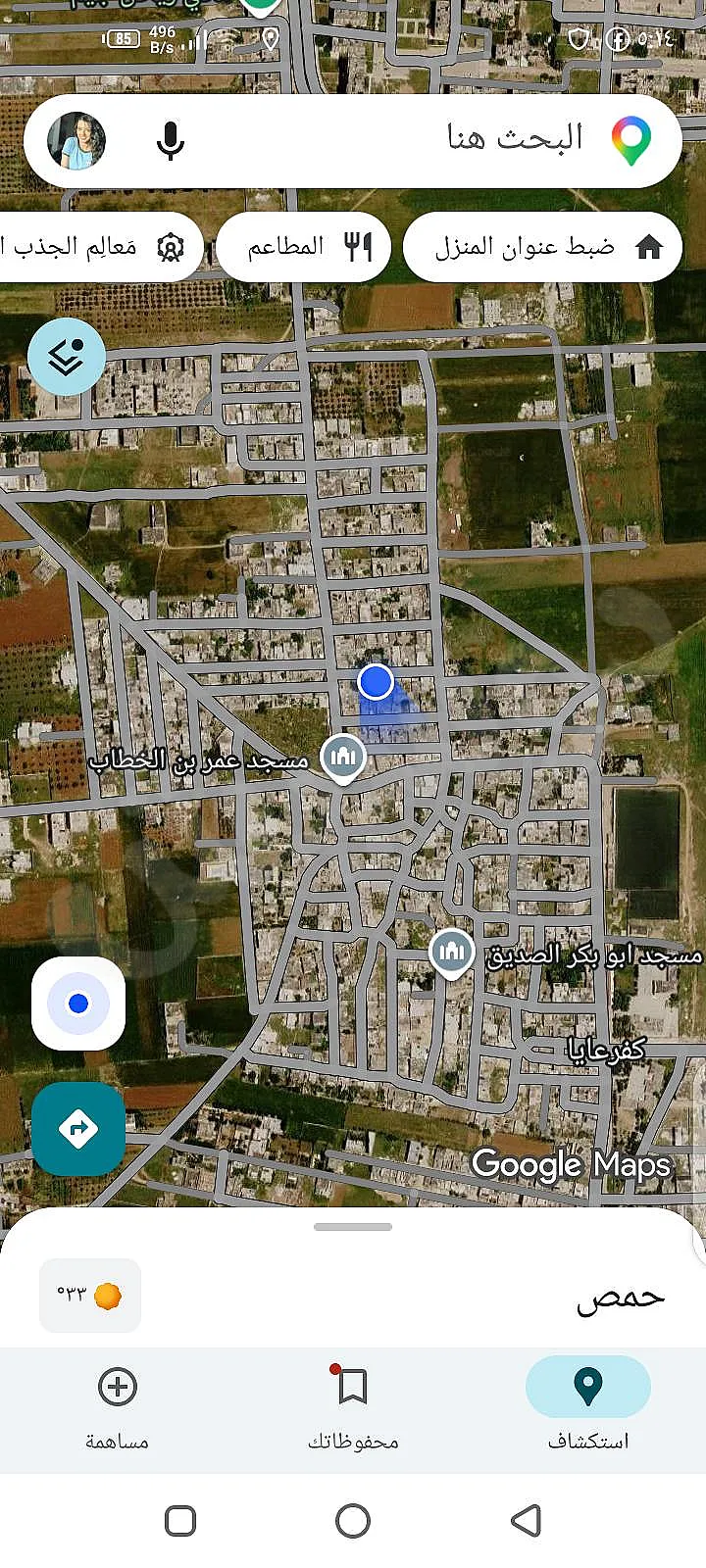706x1568 pixels.
Task: Go back using system back button
Action: pyautogui.click(x=527, y=1521)
